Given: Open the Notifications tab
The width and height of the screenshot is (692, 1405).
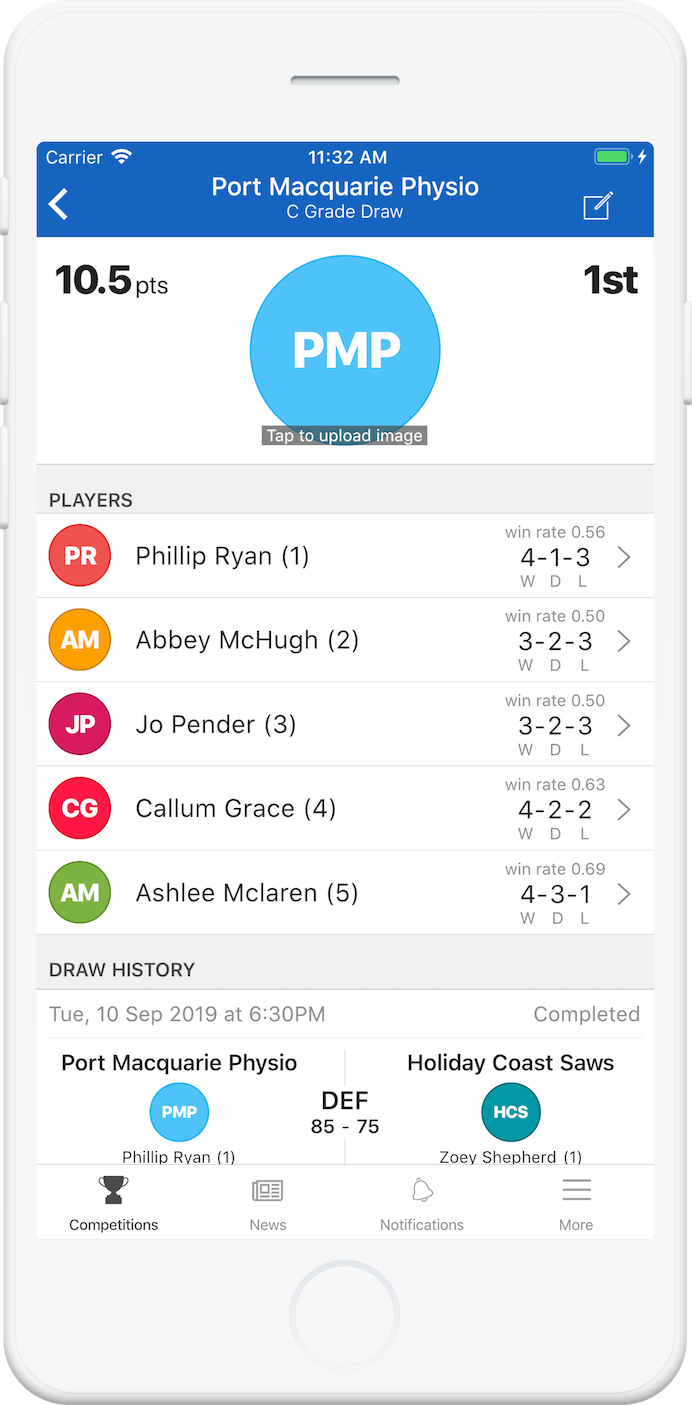Looking at the screenshot, I should tap(422, 1203).
